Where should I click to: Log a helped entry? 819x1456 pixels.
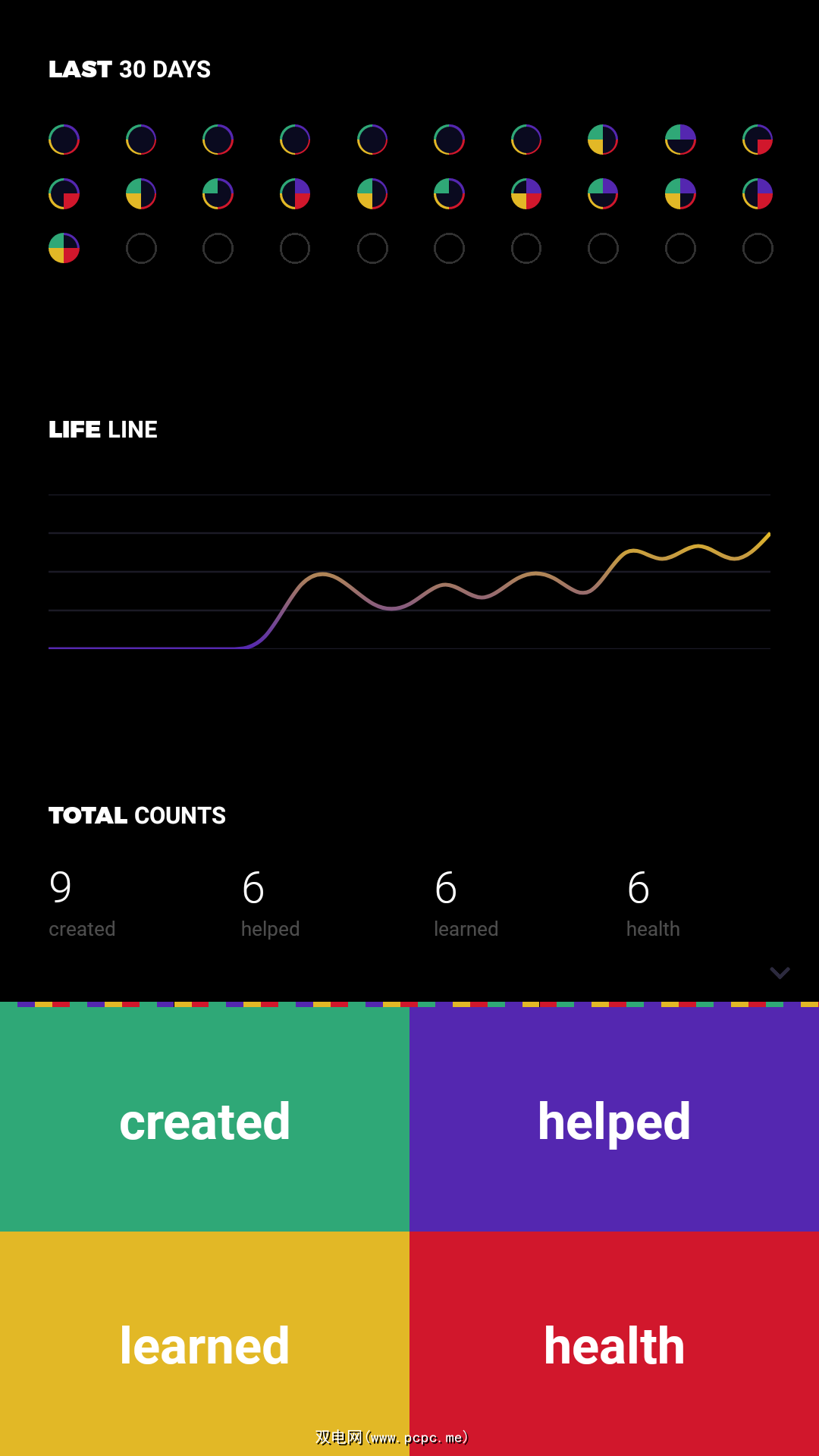tap(614, 1119)
